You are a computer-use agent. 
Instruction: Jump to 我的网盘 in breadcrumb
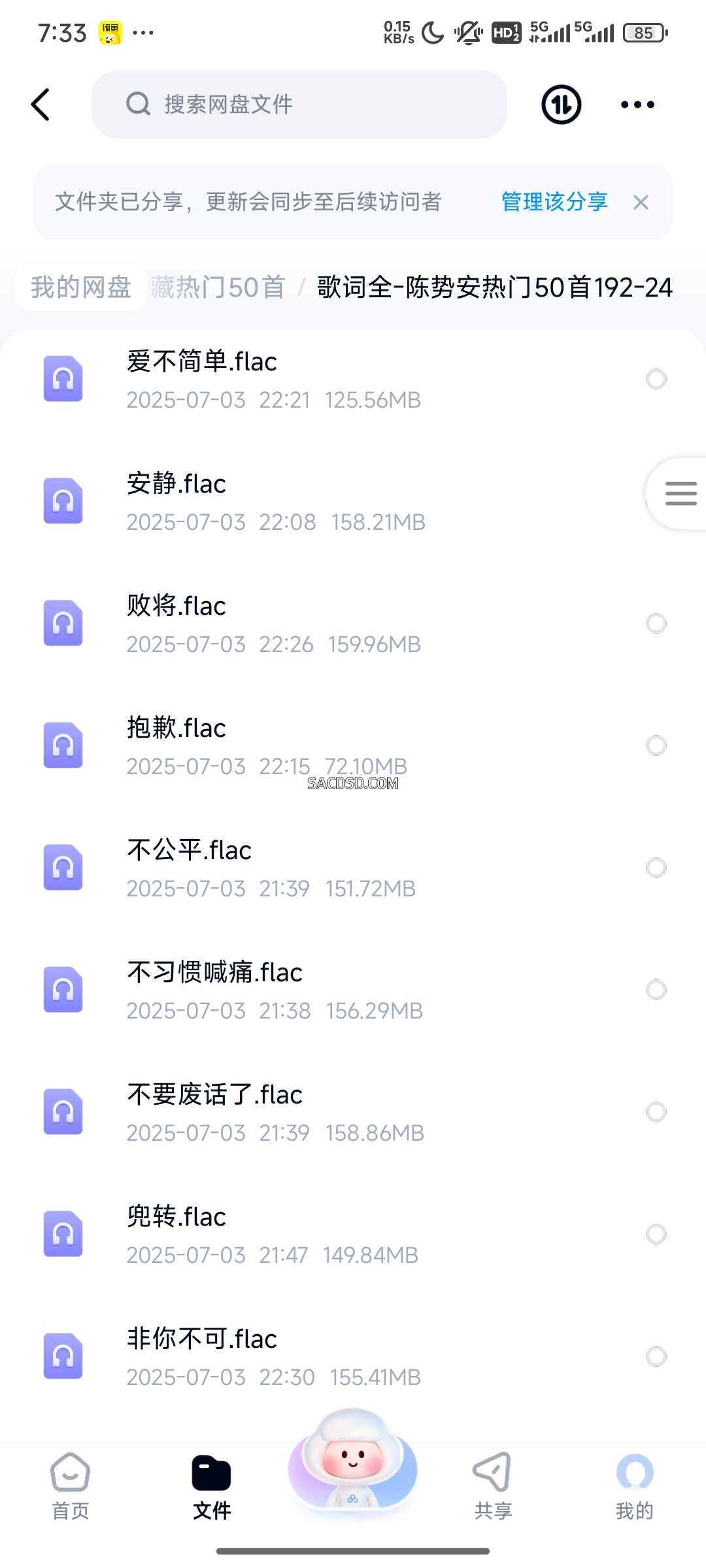[x=81, y=287]
